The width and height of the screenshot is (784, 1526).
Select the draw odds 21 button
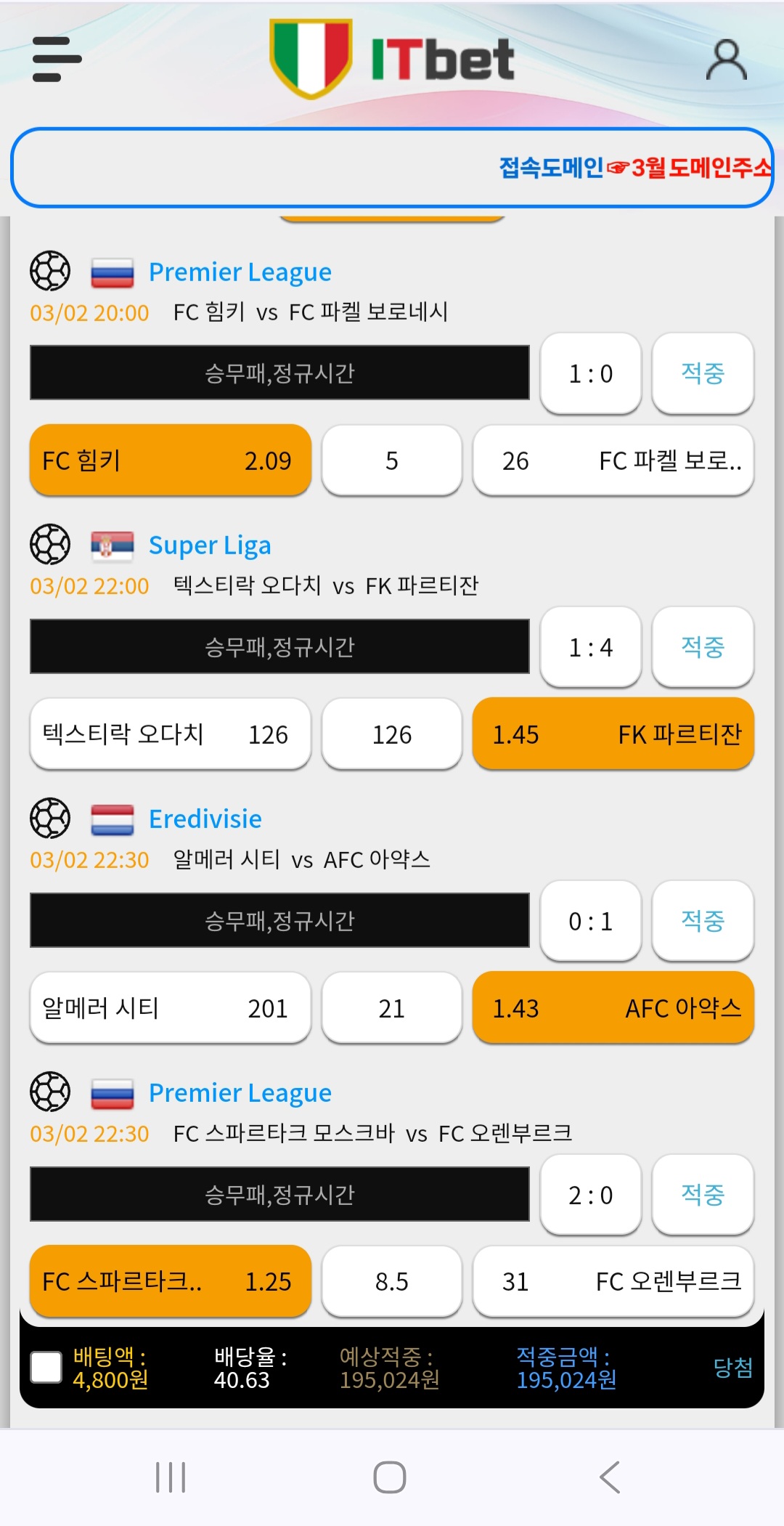[391, 1008]
